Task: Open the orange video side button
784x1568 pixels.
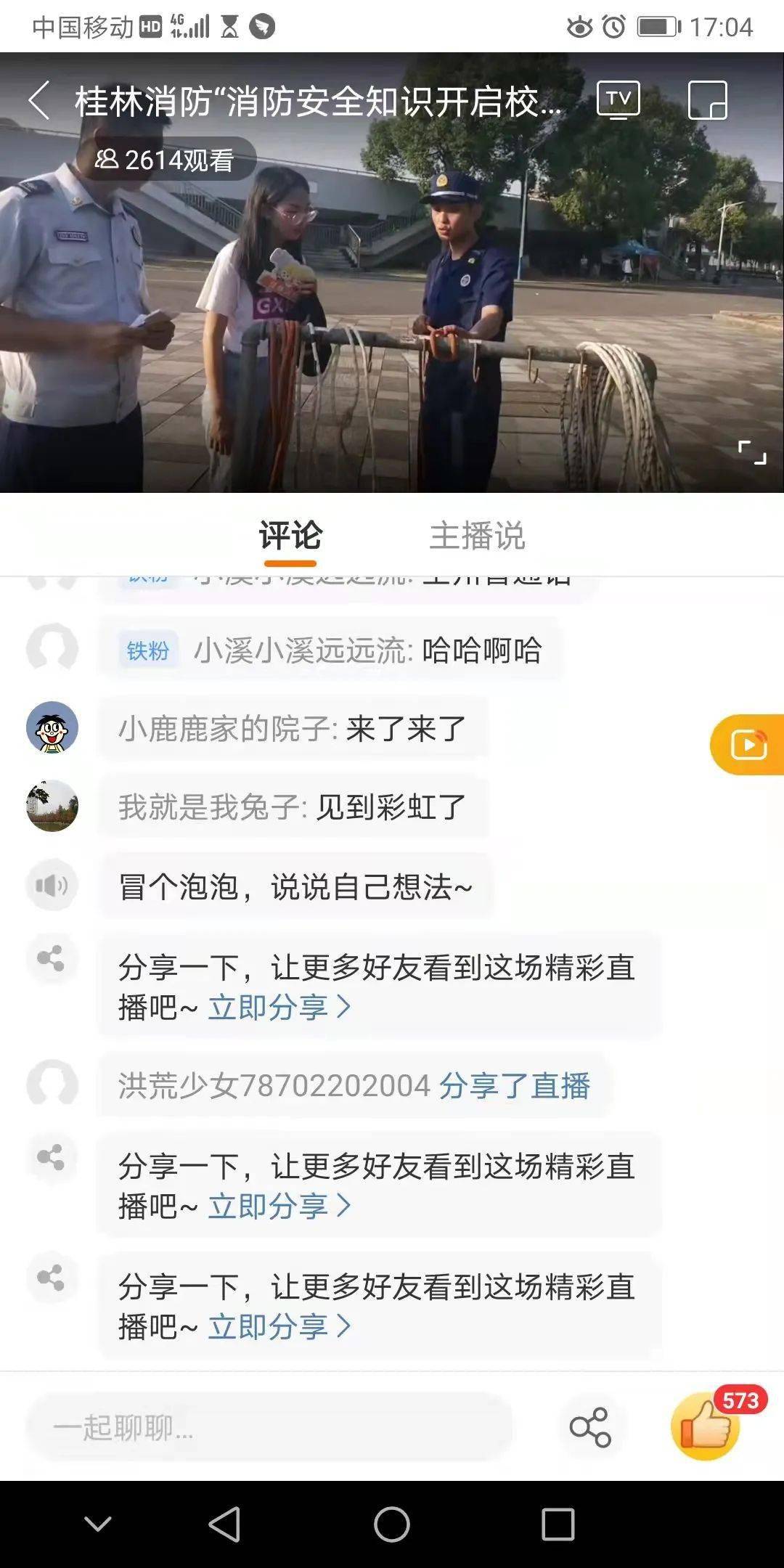Action: [x=748, y=745]
